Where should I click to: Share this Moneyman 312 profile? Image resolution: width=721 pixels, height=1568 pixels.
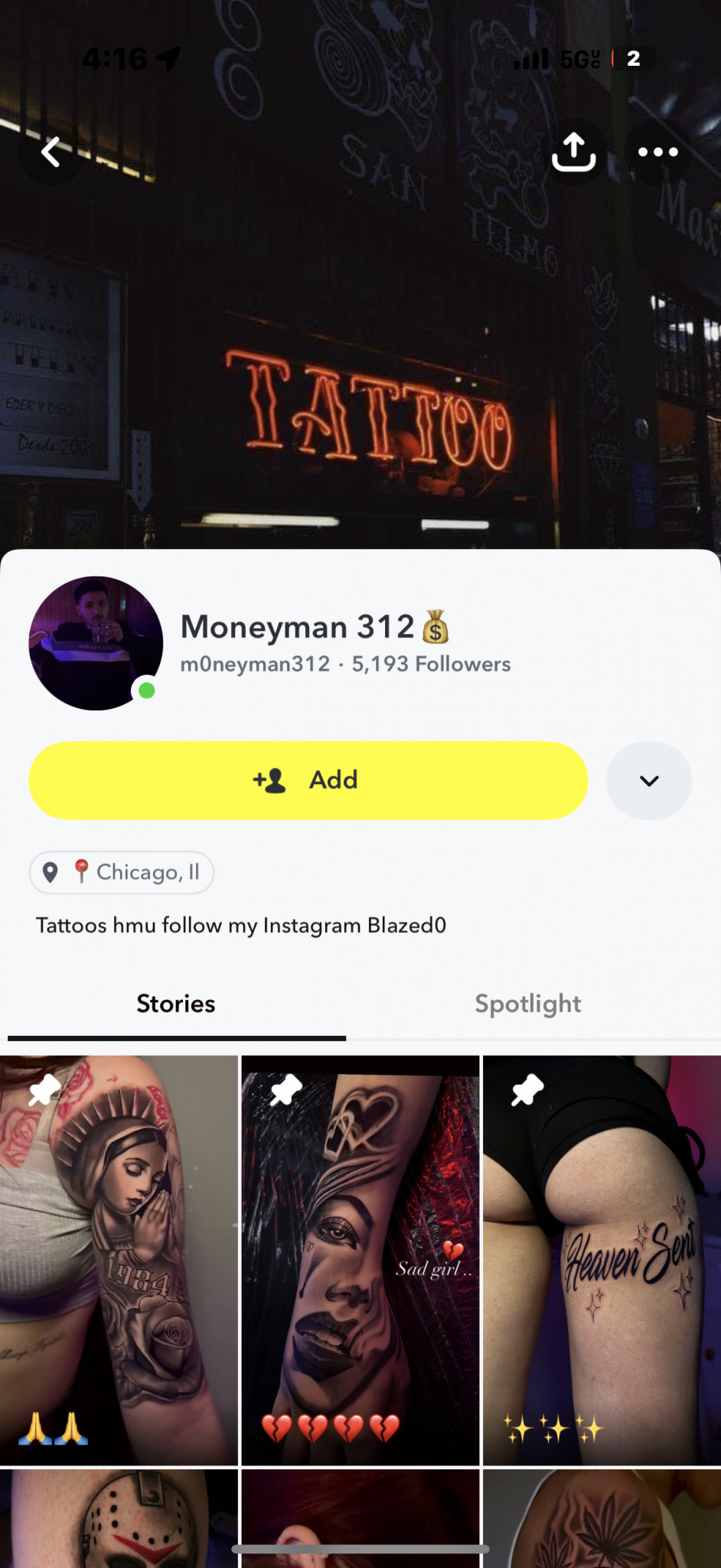573,152
